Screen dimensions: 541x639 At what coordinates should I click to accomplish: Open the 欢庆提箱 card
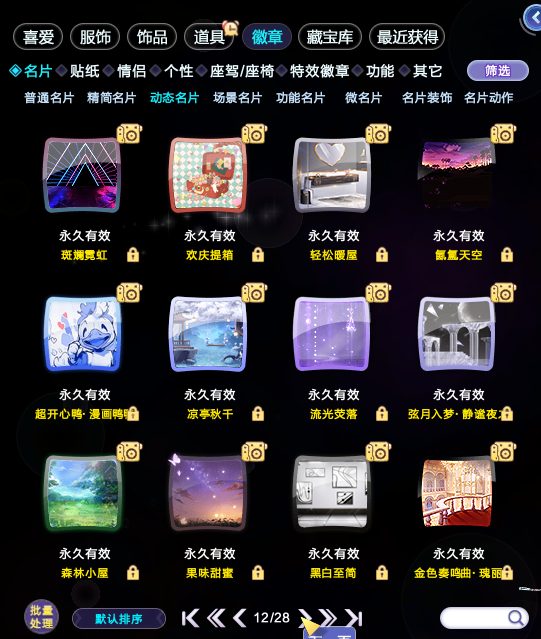coord(208,175)
